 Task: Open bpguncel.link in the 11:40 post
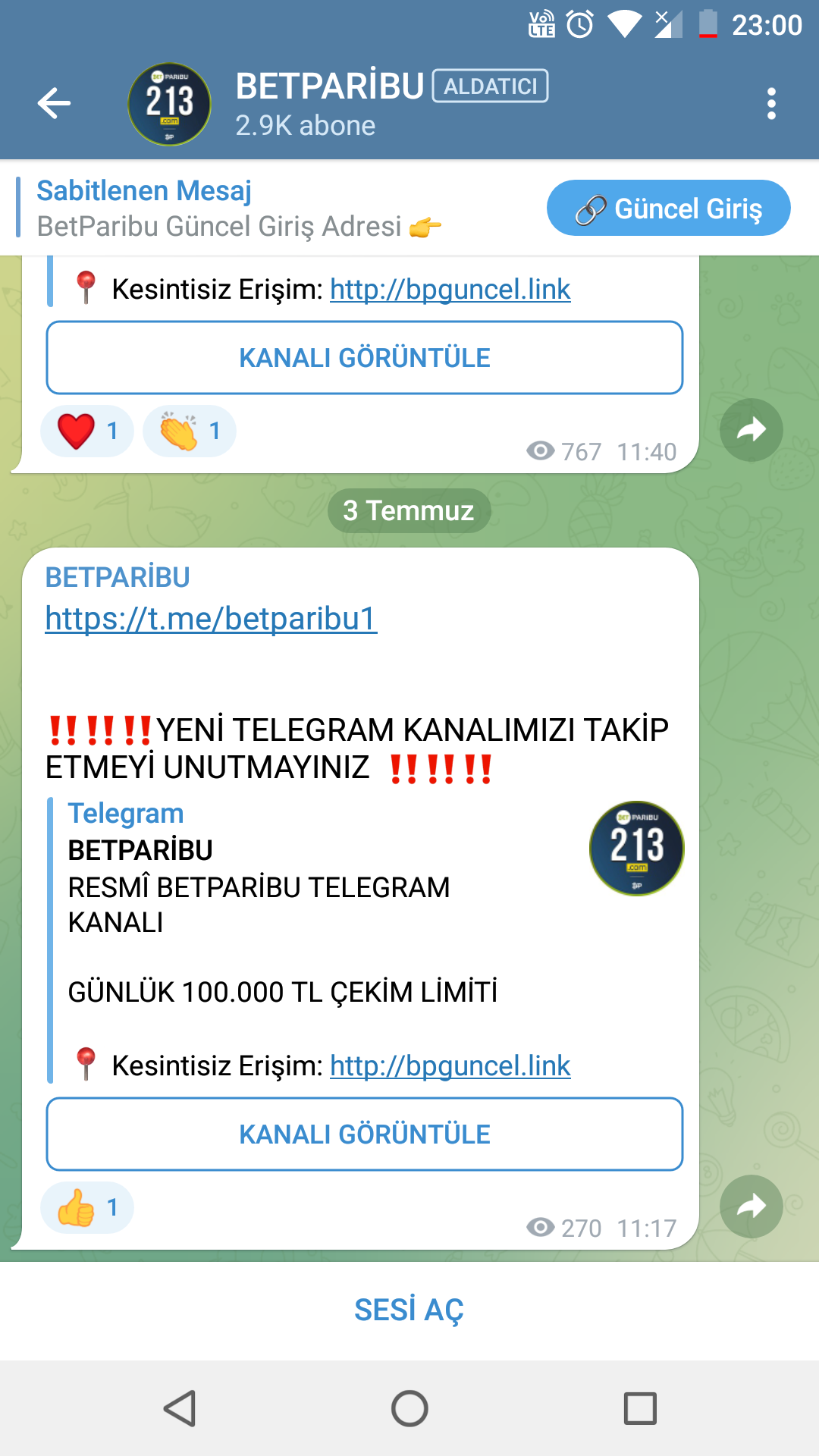point(450,289)
